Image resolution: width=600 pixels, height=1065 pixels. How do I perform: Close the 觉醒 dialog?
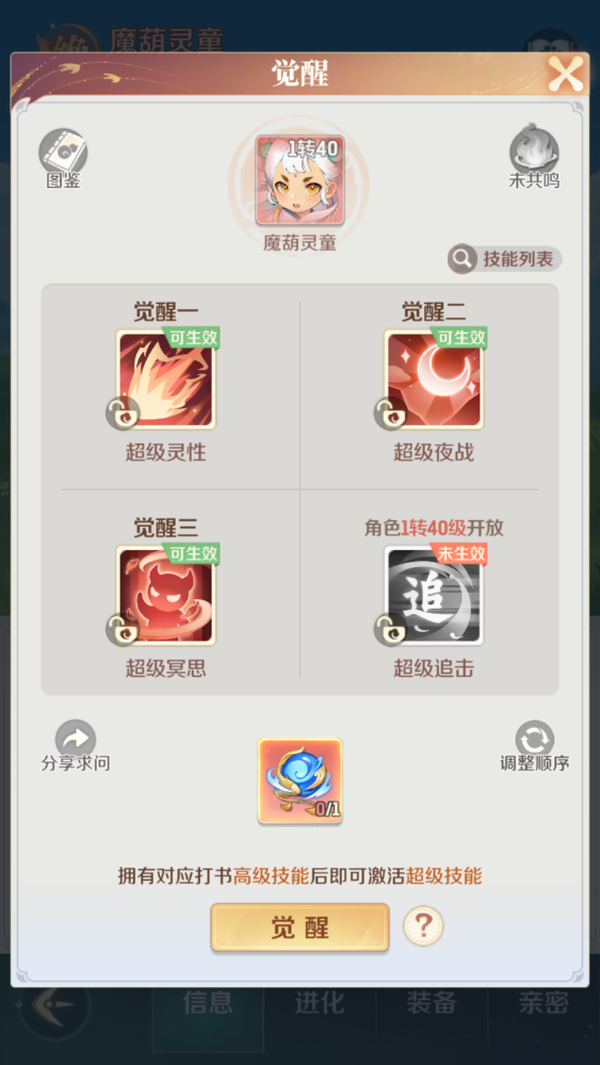pyautogui.click(x=565, y=74)
